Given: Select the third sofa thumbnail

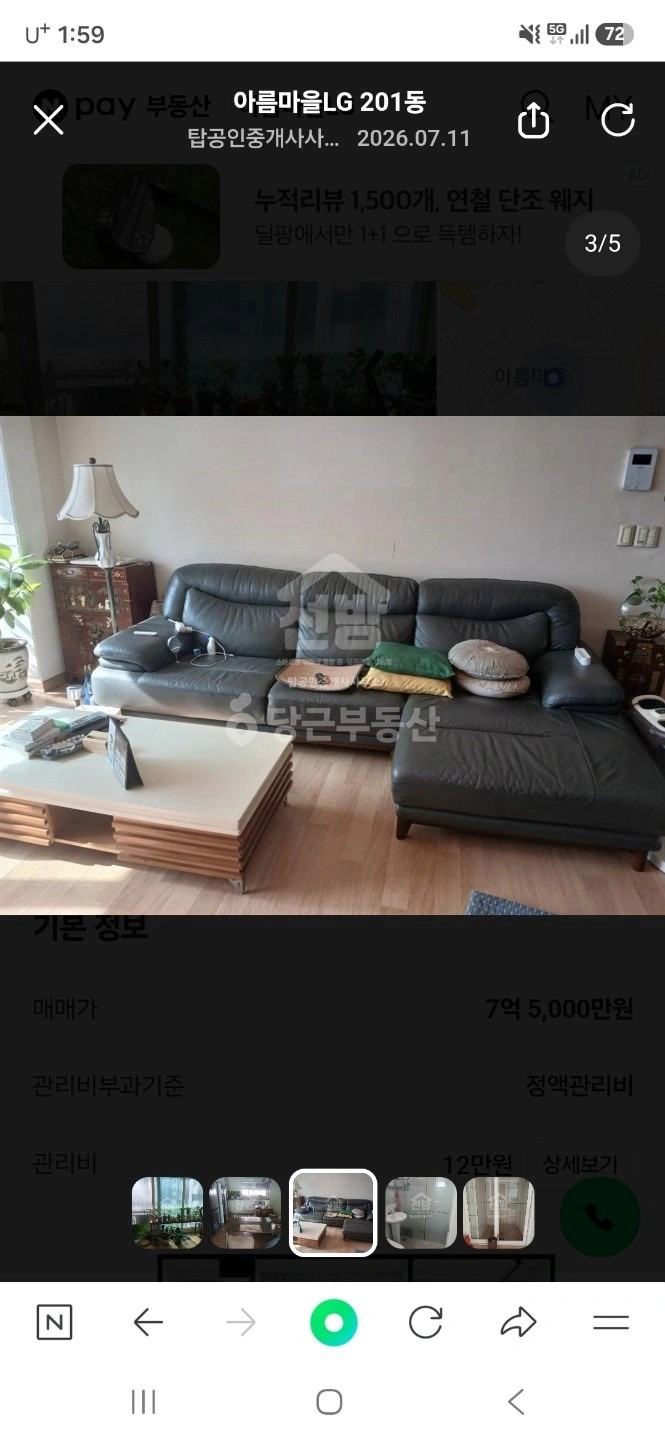Looking at the screenshot, I should click(x=333, y=1213).
